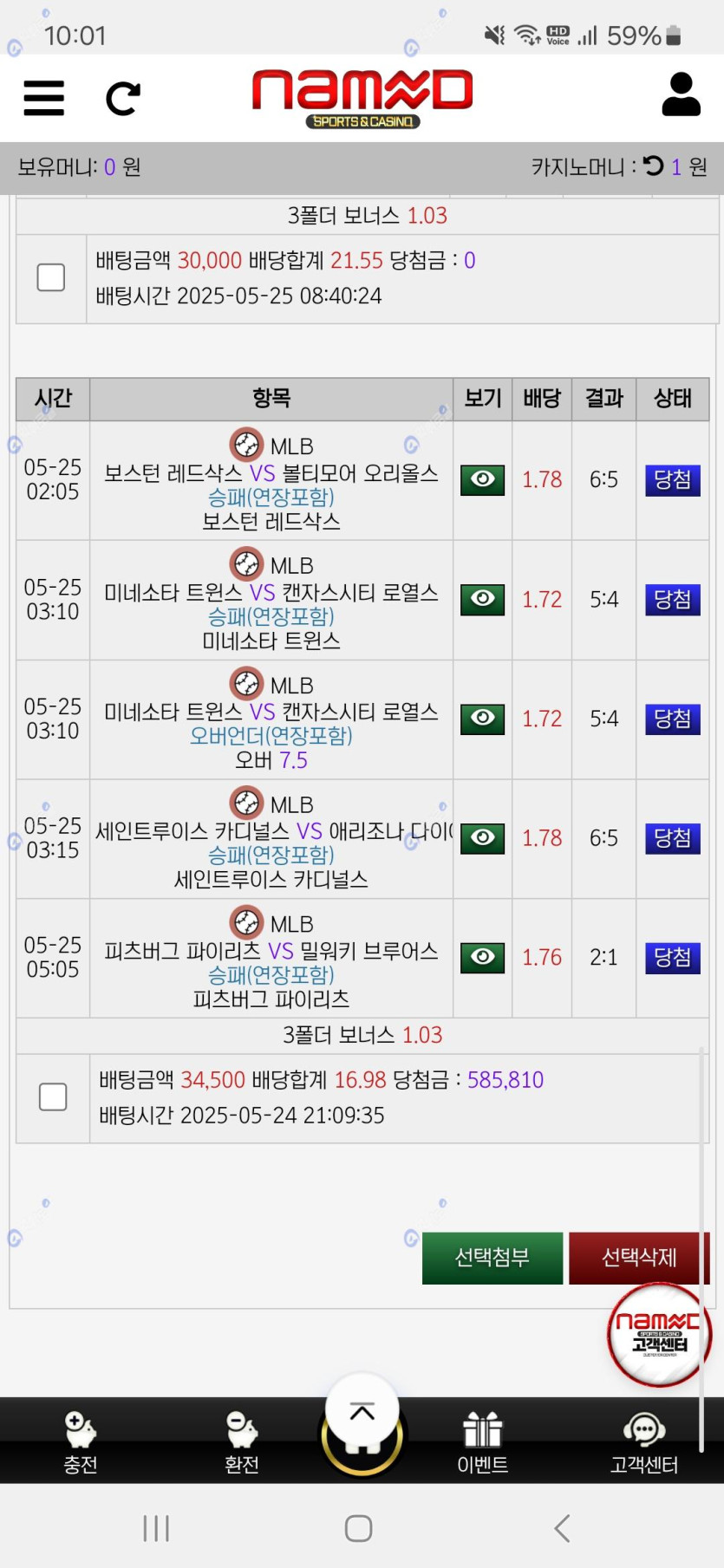Go to the 환전 withdrawal tab

tap(241, 1441)
